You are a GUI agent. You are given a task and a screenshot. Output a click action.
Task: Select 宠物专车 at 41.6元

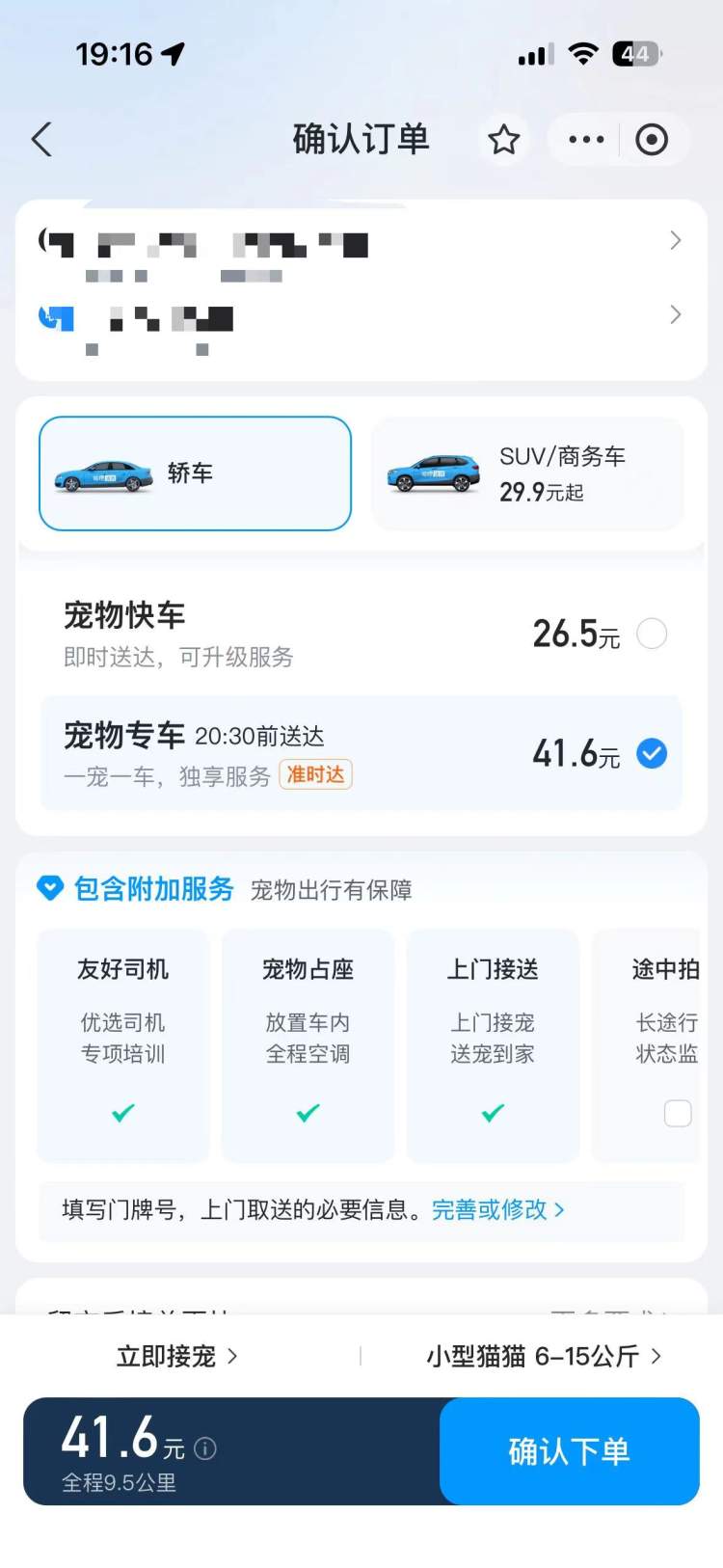click(652, 753)
